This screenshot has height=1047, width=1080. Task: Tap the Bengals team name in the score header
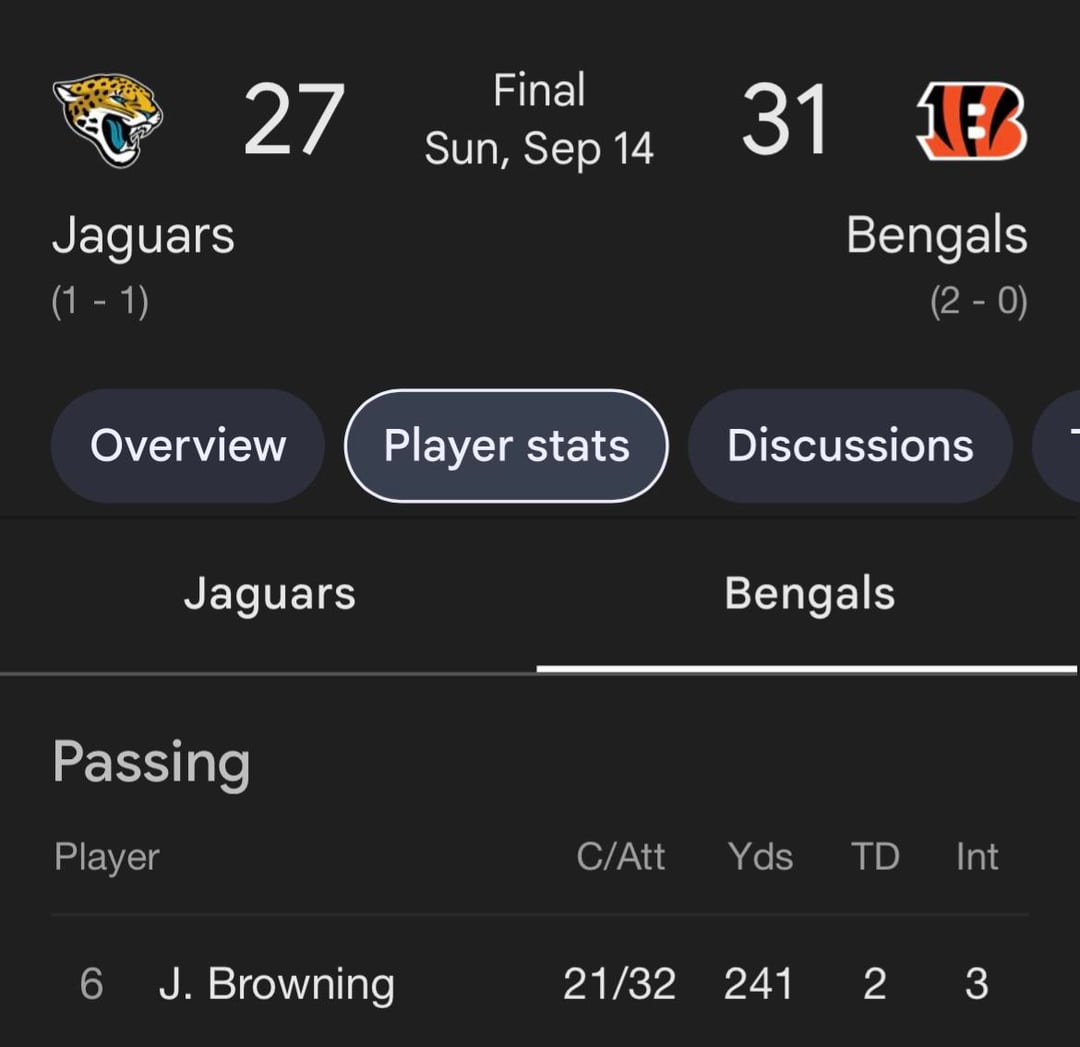[936, 236]
